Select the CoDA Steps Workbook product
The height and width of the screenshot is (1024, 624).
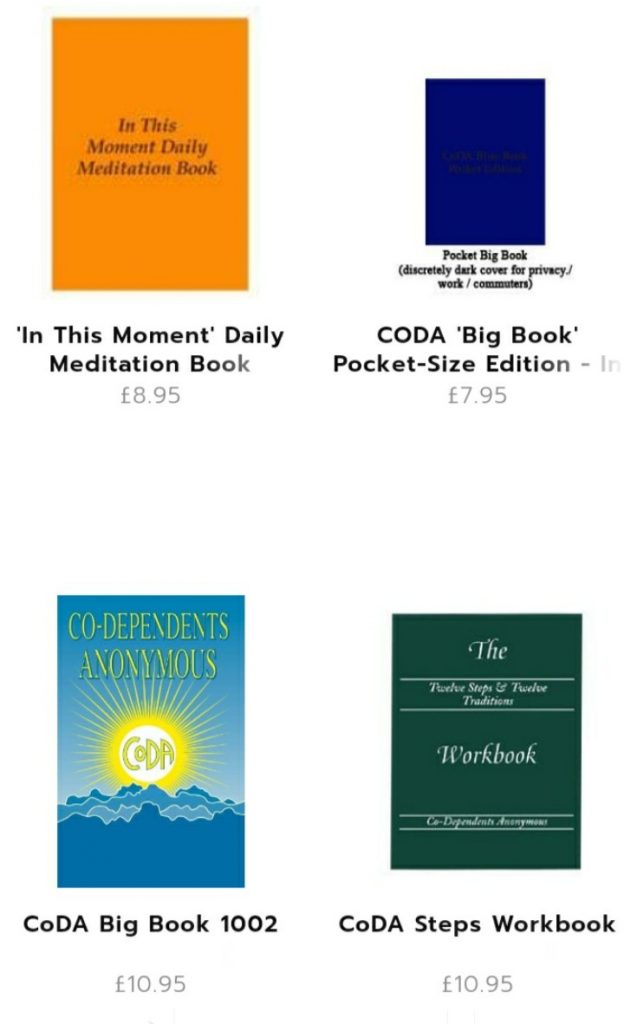[477, 924]
